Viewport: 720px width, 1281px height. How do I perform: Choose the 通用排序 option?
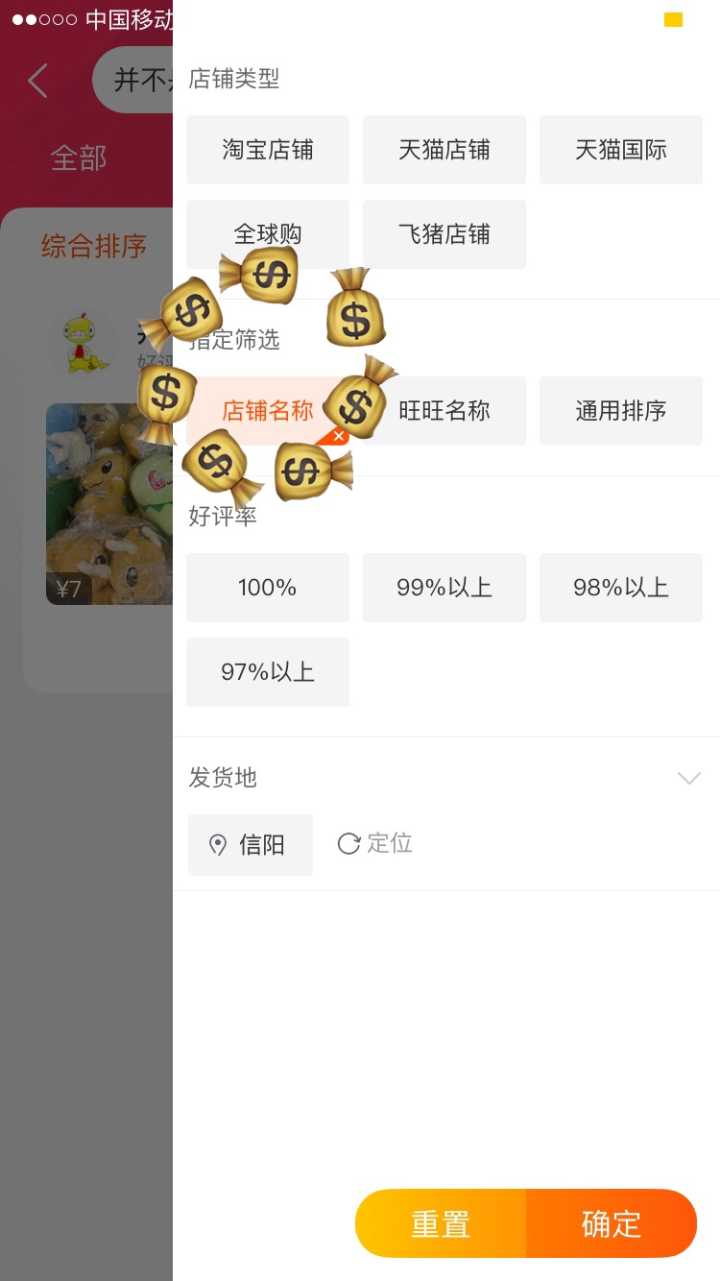pos(620,410)
